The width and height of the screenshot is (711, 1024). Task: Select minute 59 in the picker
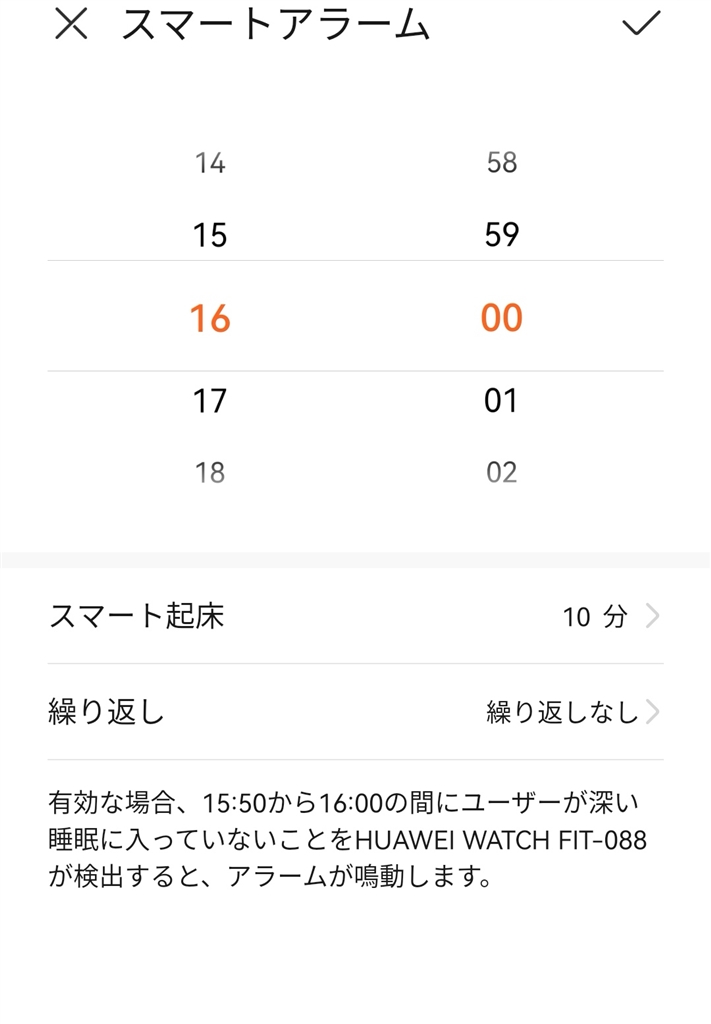[501, 235]
